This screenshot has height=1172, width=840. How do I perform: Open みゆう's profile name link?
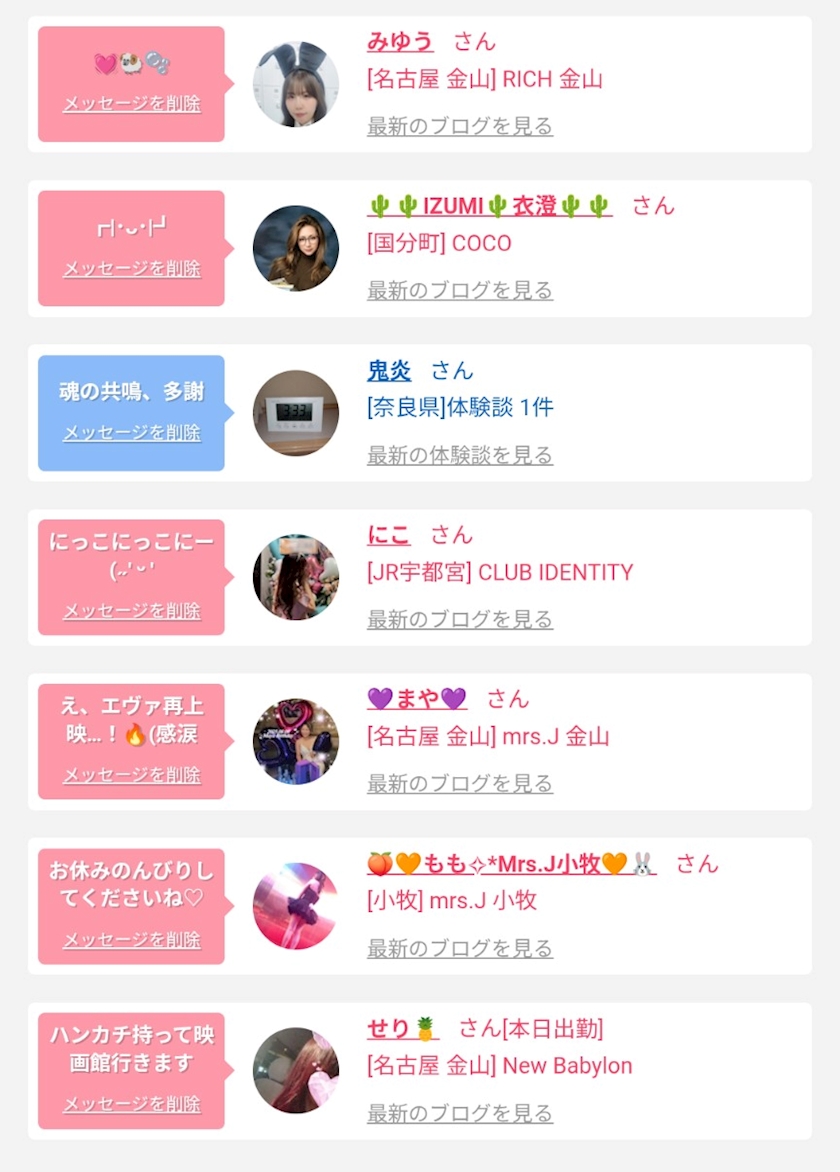(400, 42)
